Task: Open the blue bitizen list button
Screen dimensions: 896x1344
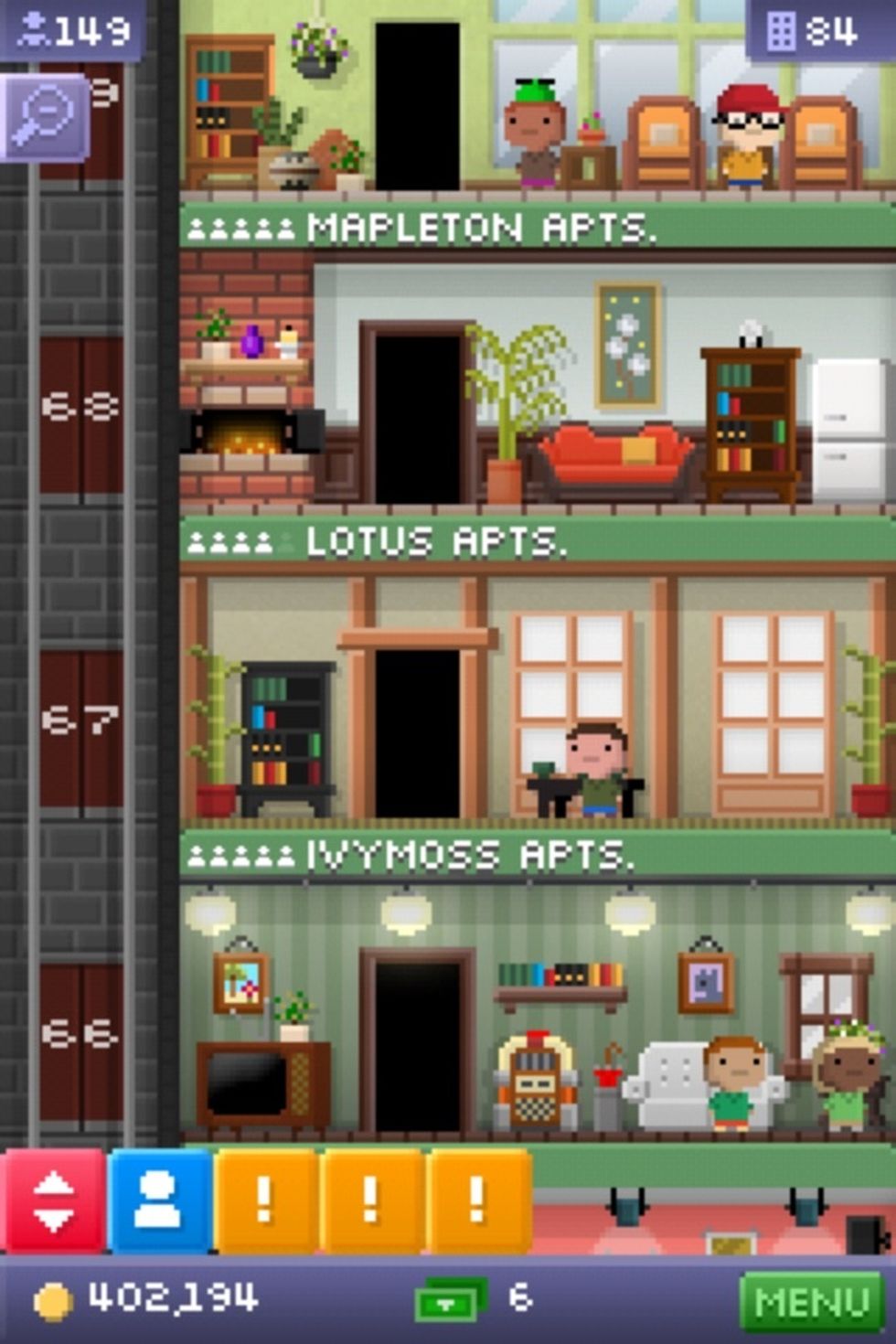Action: pos(159,1200)
